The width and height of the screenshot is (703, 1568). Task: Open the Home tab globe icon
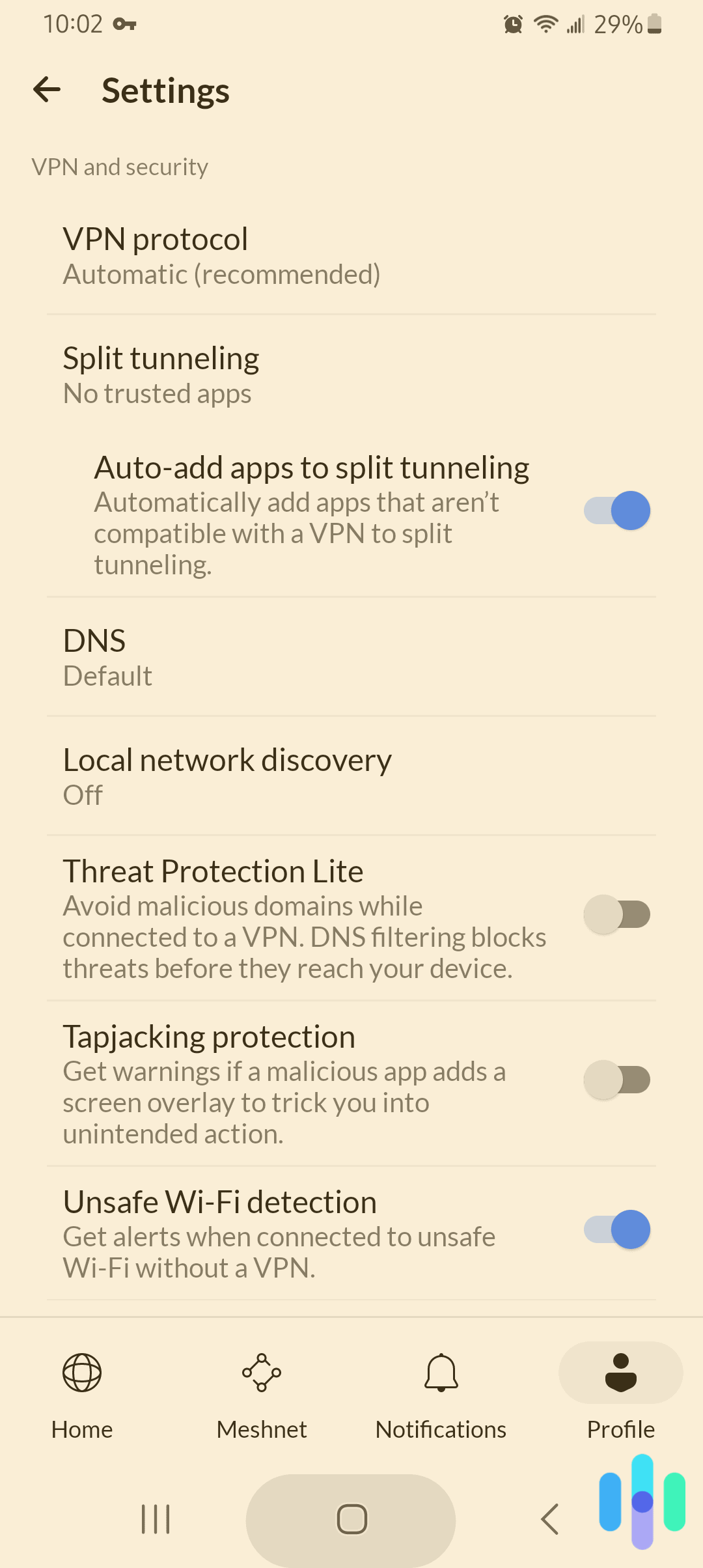pos(83,1371)
